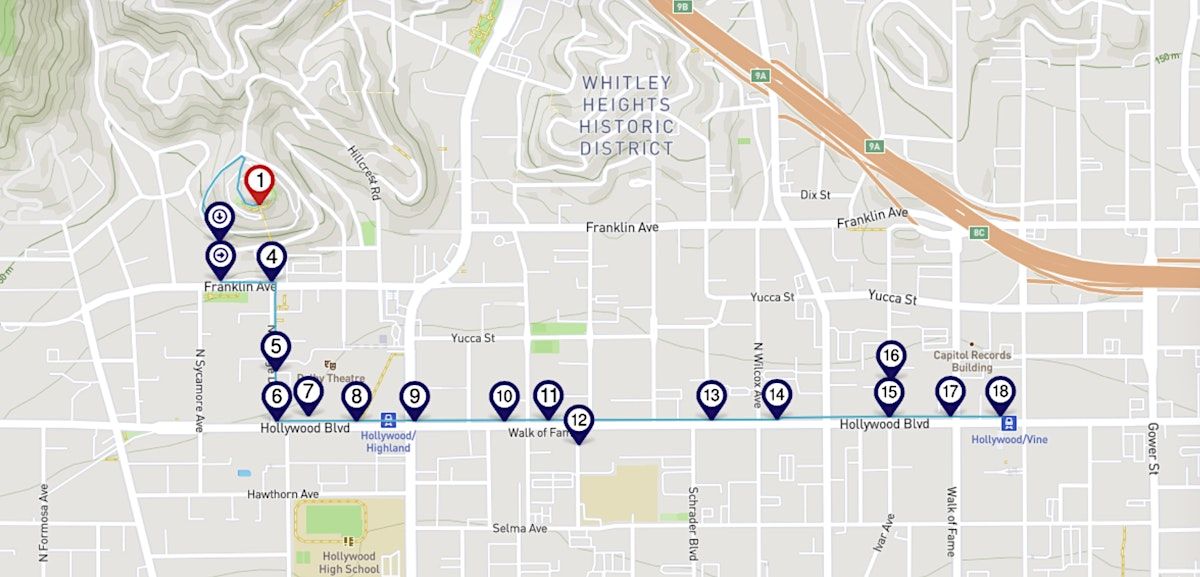Tap map pin number 15
The height and width of the screenshot is (577, 1200).
tap(889, 393)
